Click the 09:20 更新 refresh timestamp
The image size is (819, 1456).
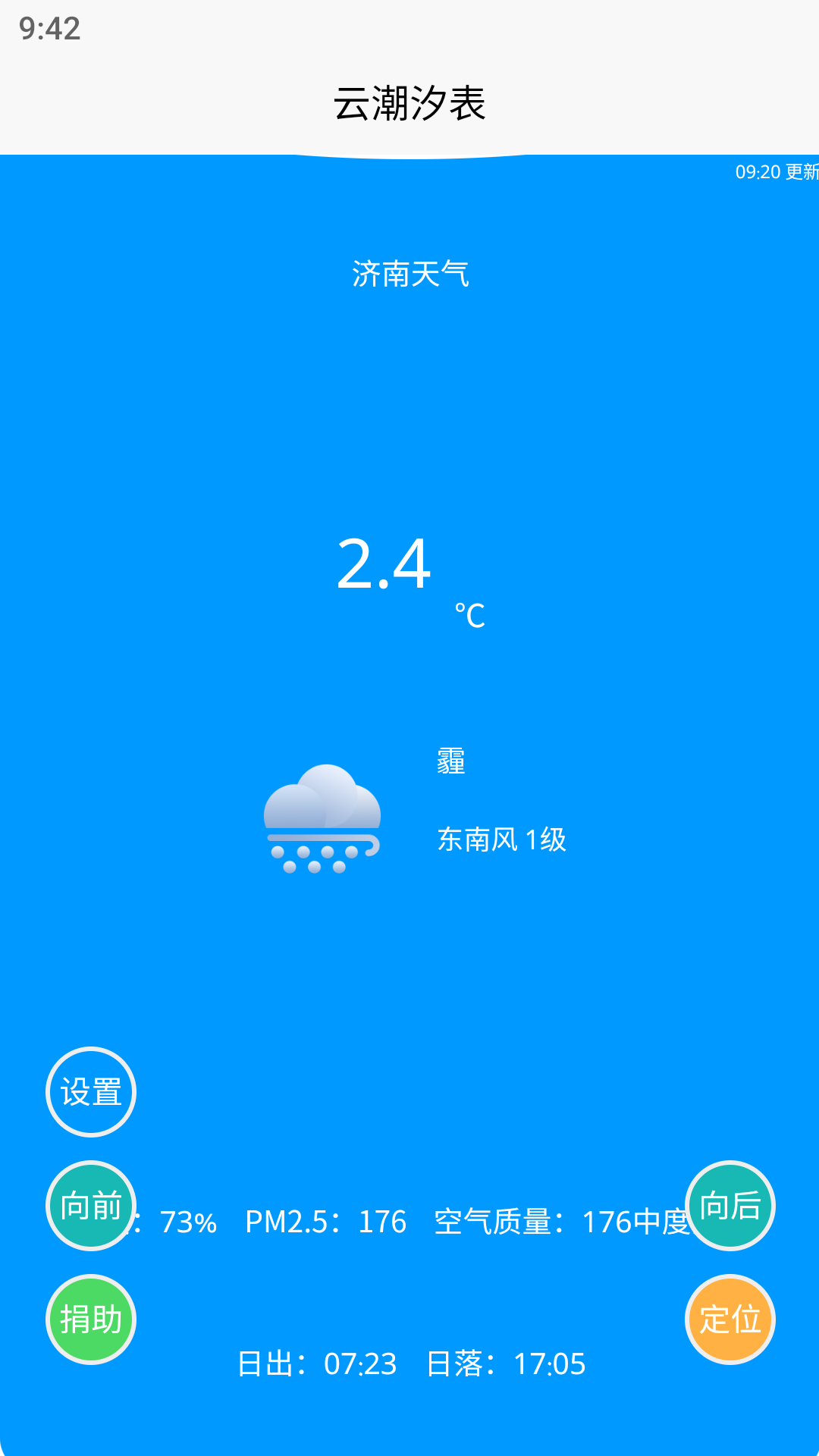[x=776, y=171]
